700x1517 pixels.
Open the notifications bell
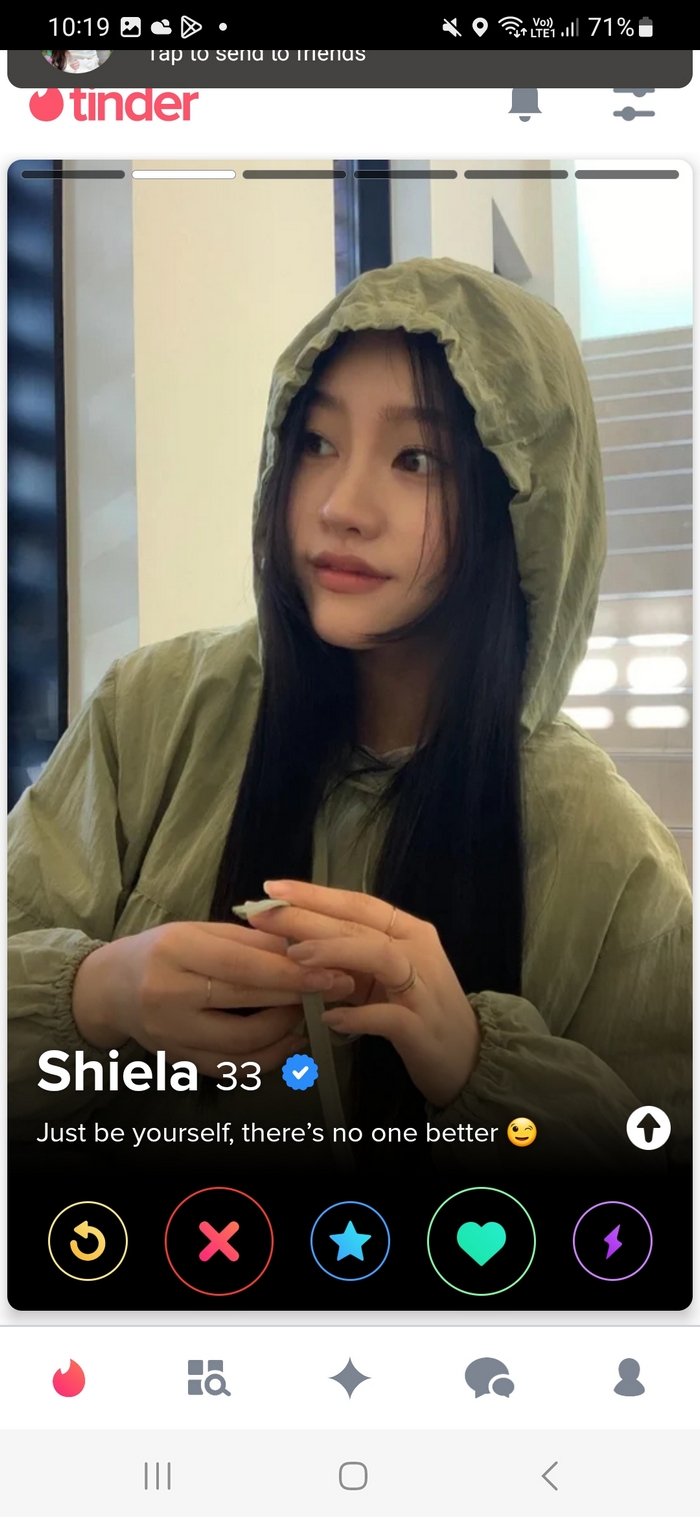pyautogui.click(x=525, y=103)
